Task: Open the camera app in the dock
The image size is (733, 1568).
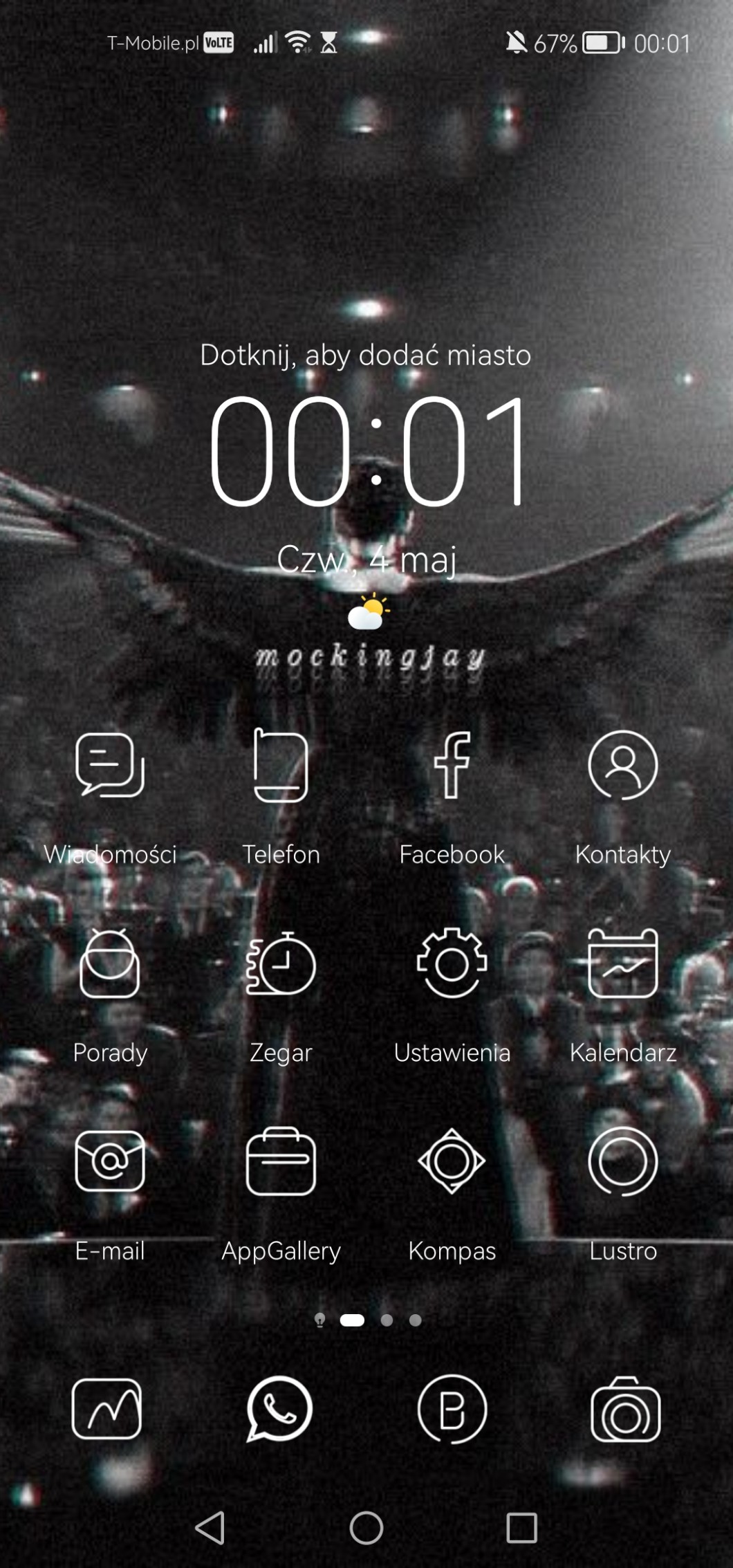Action: tap(626, 1409)
